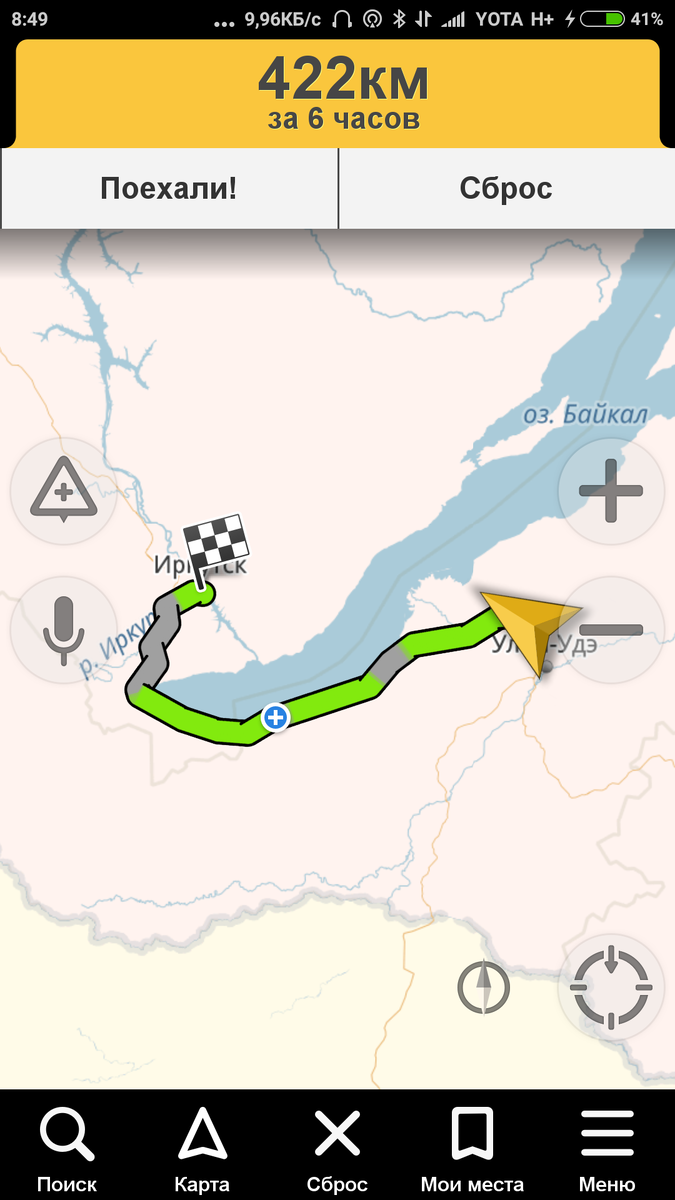The height and width of the screenshot is (1200, 675).
Task: Tap the compass to orient north
Action: pos(484,988)
